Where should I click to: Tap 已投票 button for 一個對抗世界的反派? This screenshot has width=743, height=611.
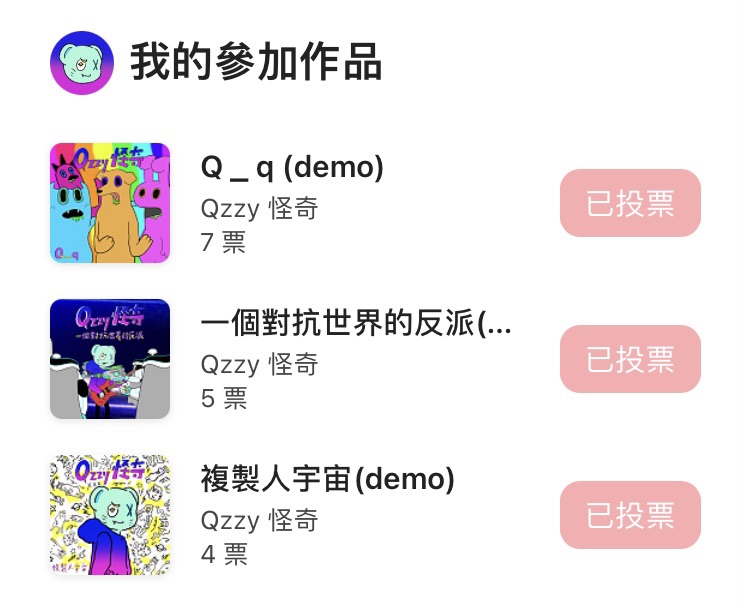[630, 359]
